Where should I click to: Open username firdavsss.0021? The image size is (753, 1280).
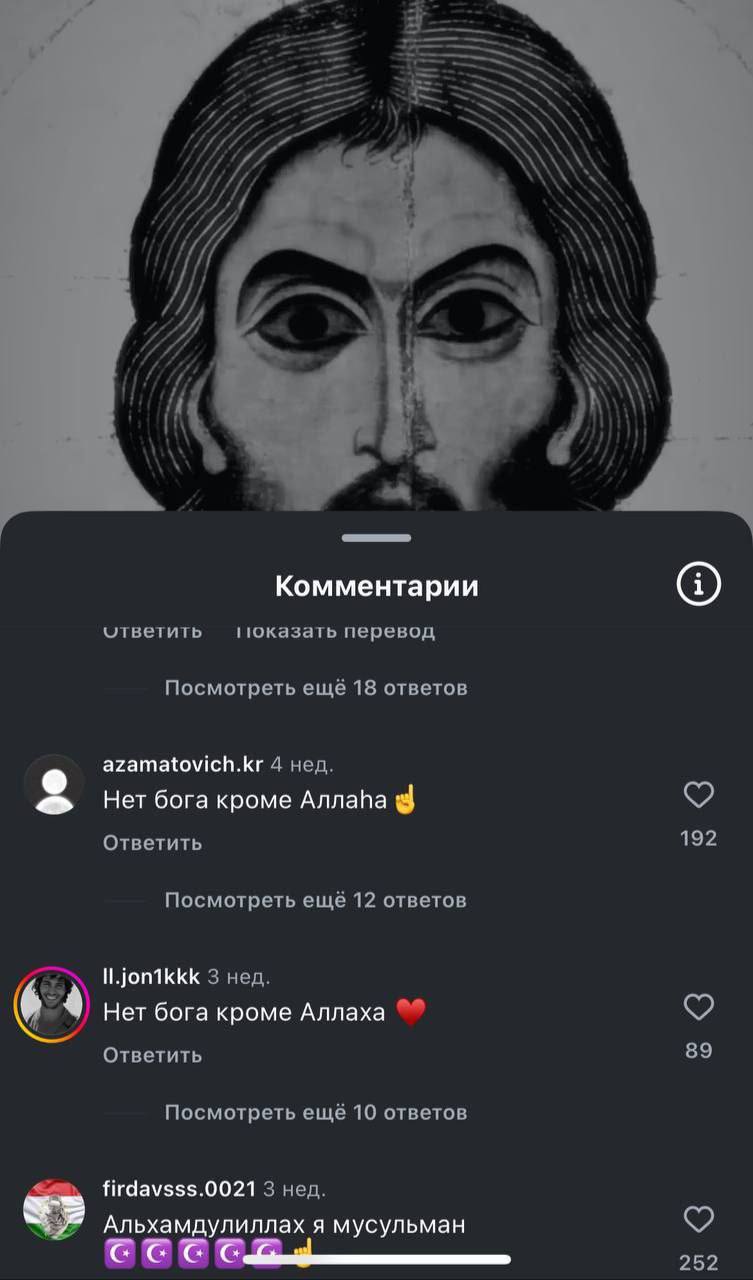coord(179,1189)
